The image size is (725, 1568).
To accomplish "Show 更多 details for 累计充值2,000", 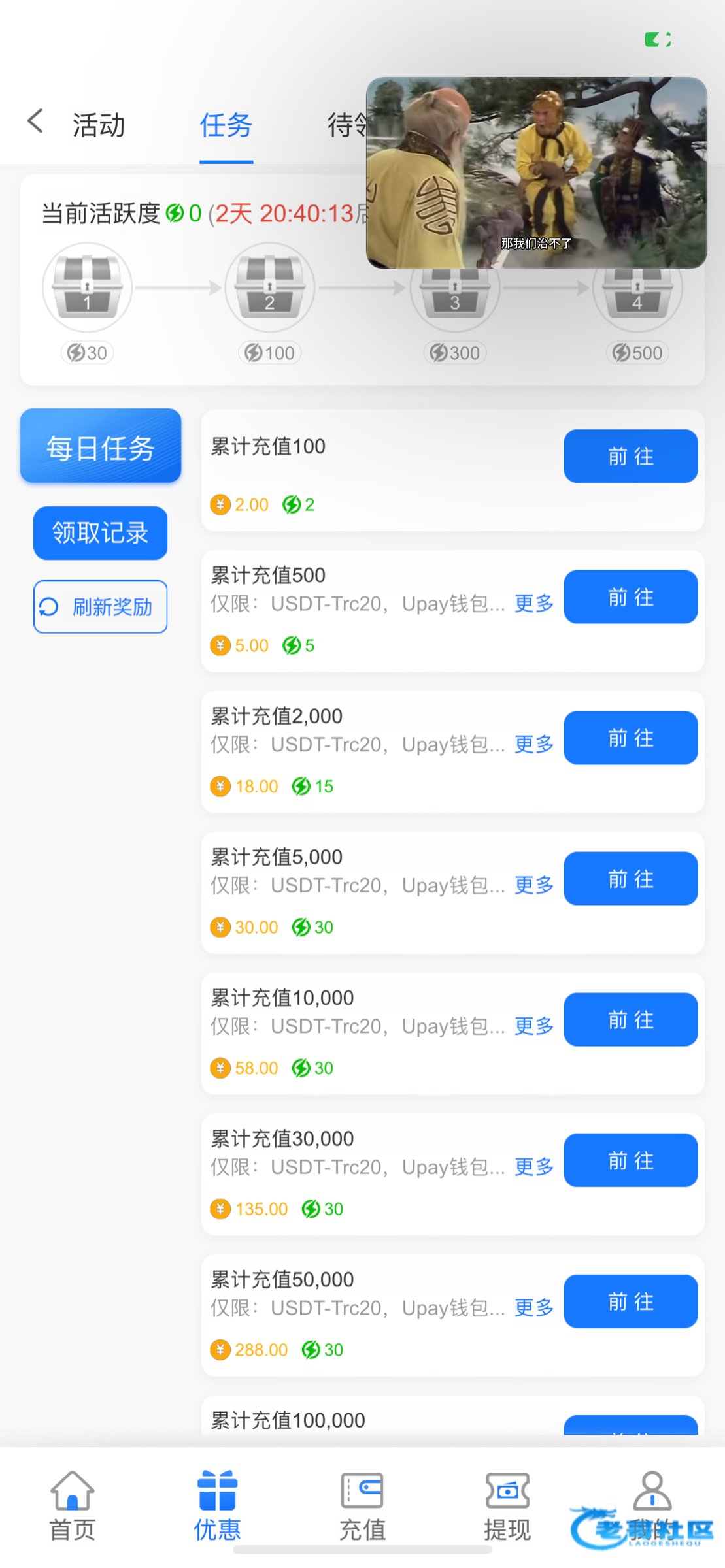I will [x=534, y=744].
